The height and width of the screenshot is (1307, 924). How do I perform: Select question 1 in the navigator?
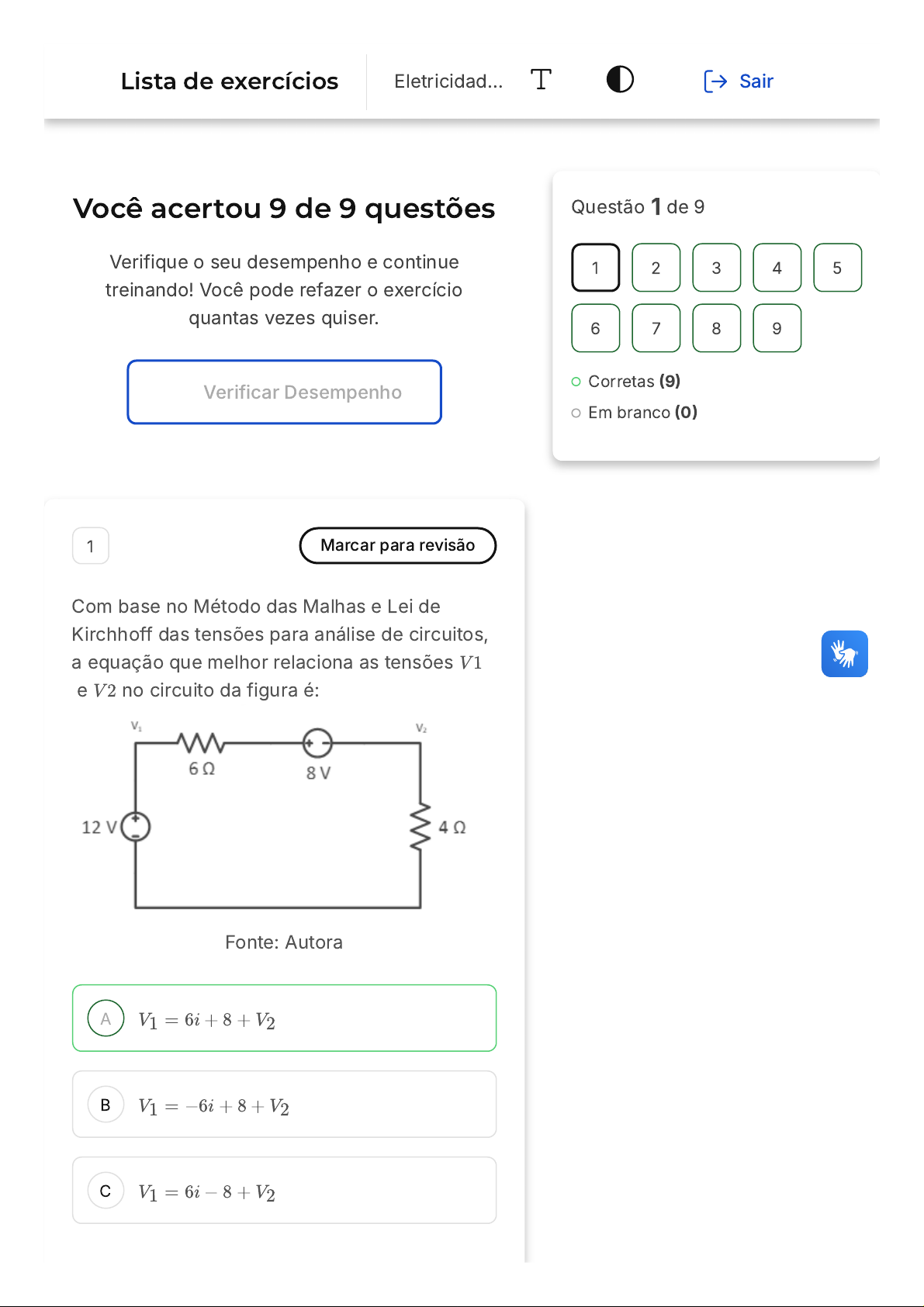[x=596, y=268]
